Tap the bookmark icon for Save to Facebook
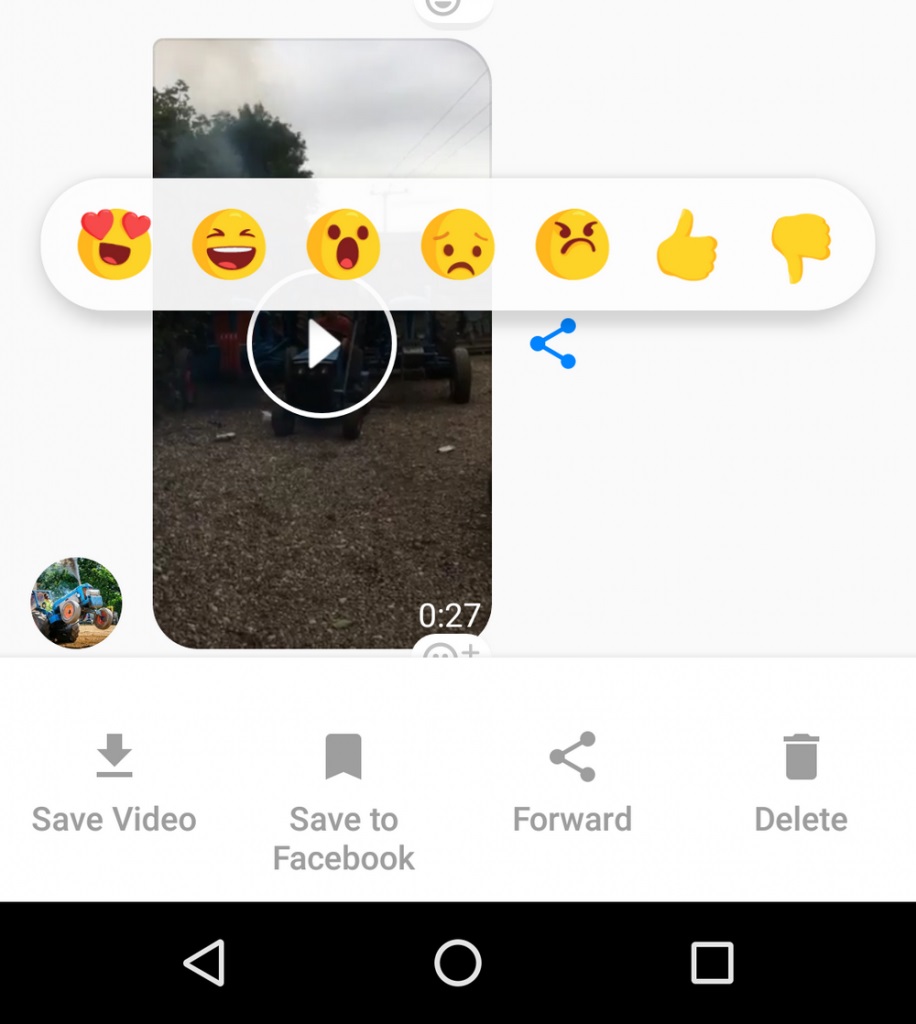The width and height of the screenshot is (916, 1024). [x=343, y=755]
